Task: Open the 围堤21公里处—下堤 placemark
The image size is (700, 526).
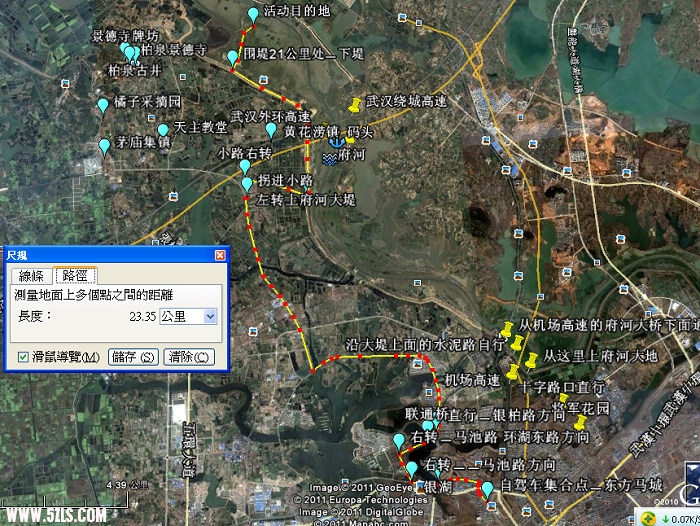Action: coord(233,58)
